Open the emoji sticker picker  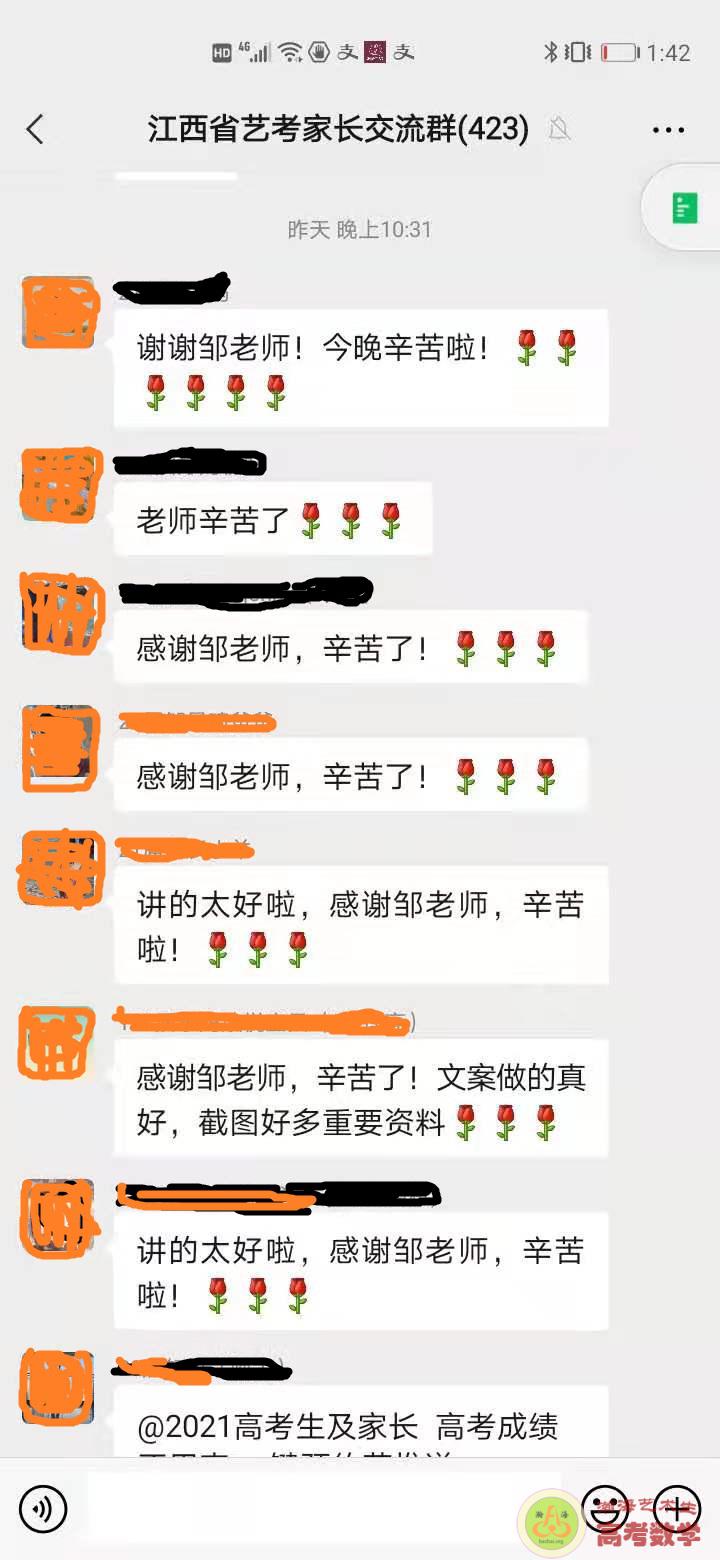coord(605,1508)
